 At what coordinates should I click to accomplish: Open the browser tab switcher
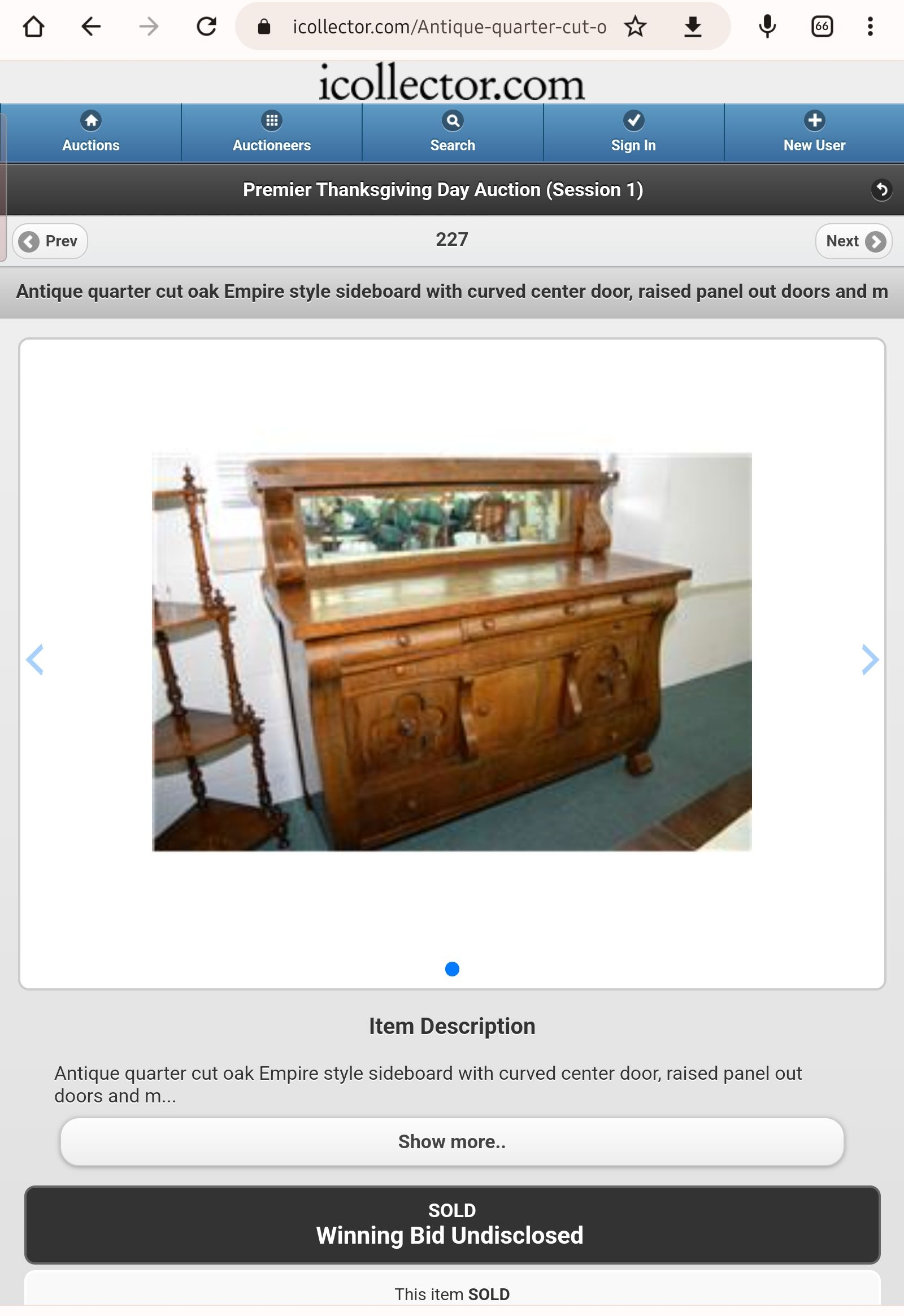[822, 27]
